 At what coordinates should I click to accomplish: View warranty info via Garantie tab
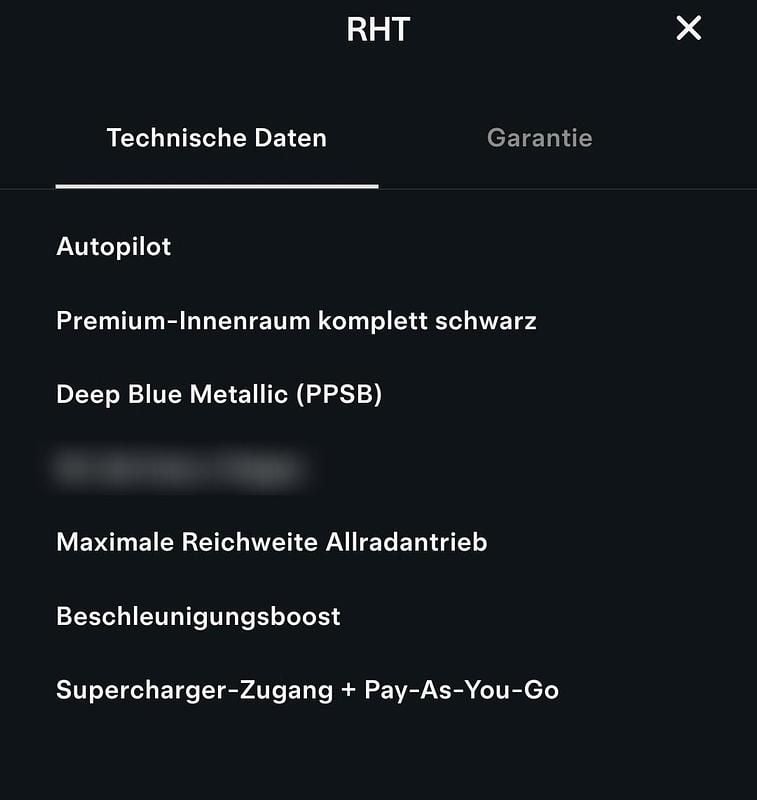[x=540, y=138]
